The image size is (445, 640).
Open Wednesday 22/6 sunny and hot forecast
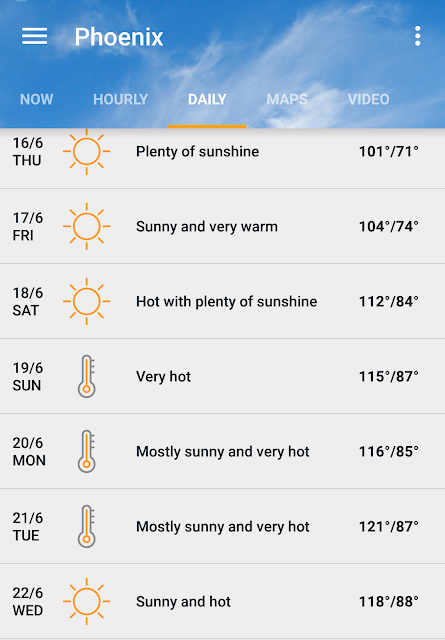click(x=222, y=602)
